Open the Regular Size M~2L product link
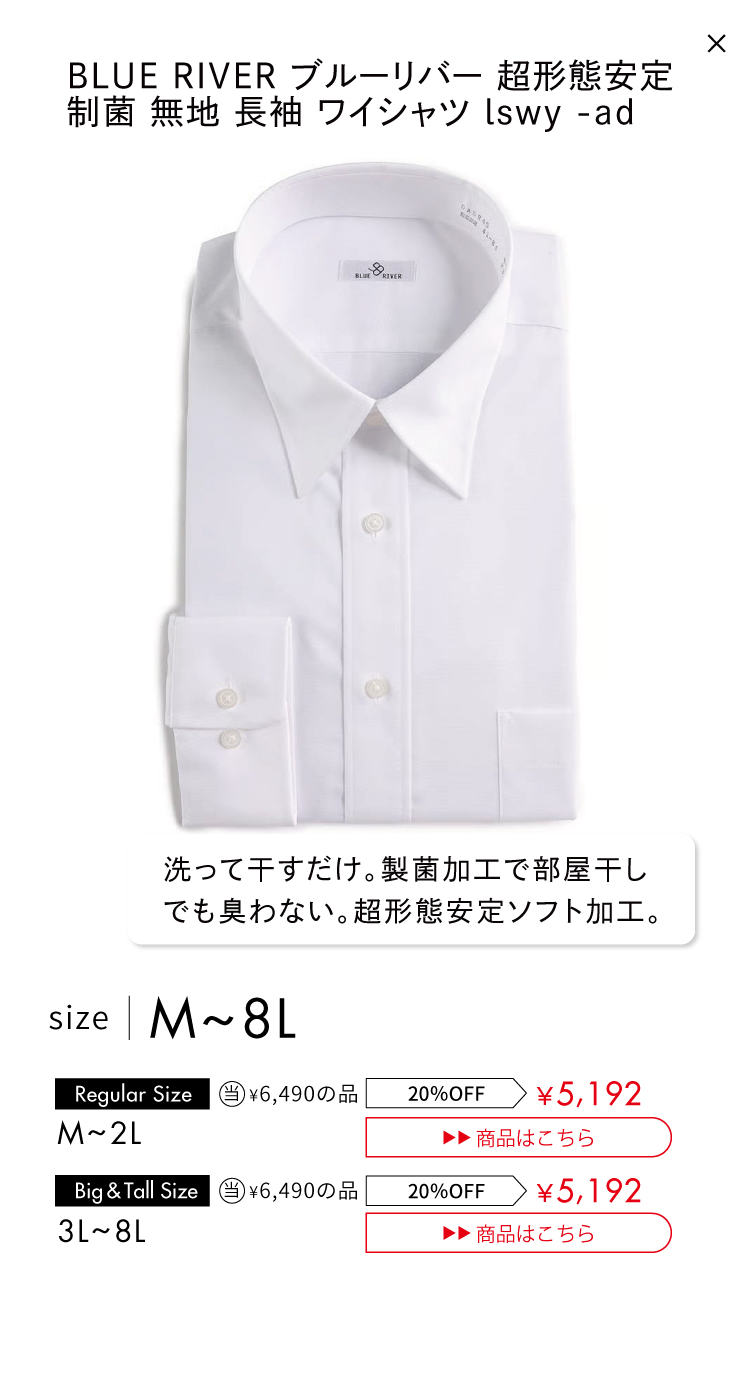This screenshot has height=1400, width=750. coord(518,1138)
